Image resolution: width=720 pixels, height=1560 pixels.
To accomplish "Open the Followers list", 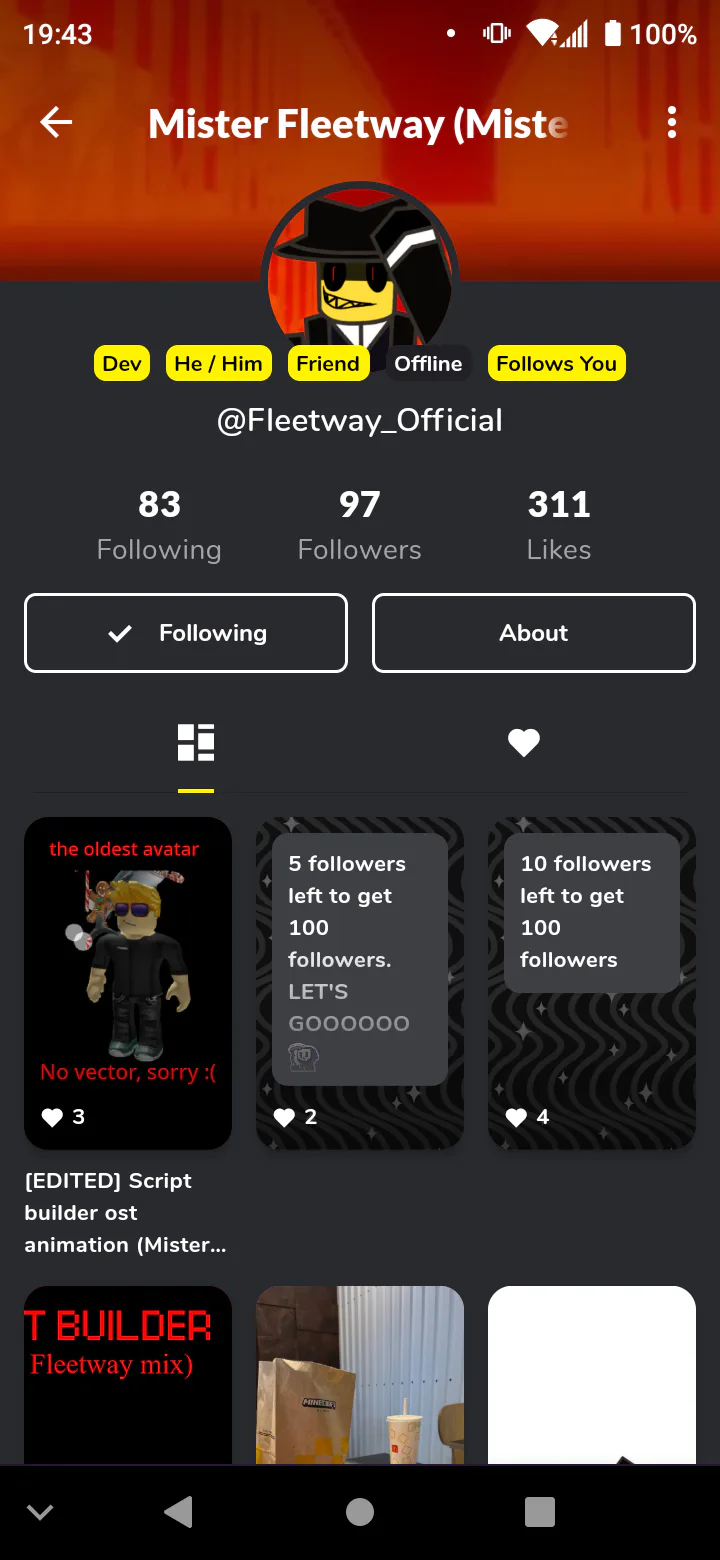I will pos(360,525).
